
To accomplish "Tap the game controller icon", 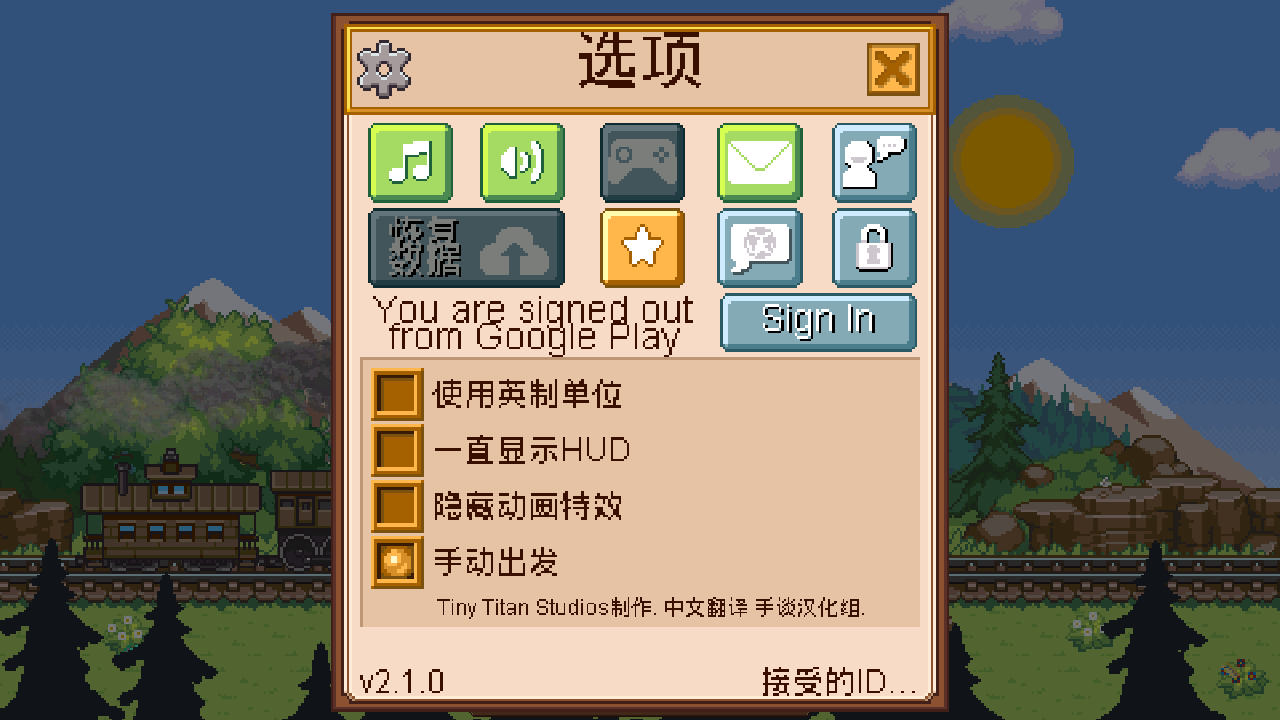I will pos(642,162).
